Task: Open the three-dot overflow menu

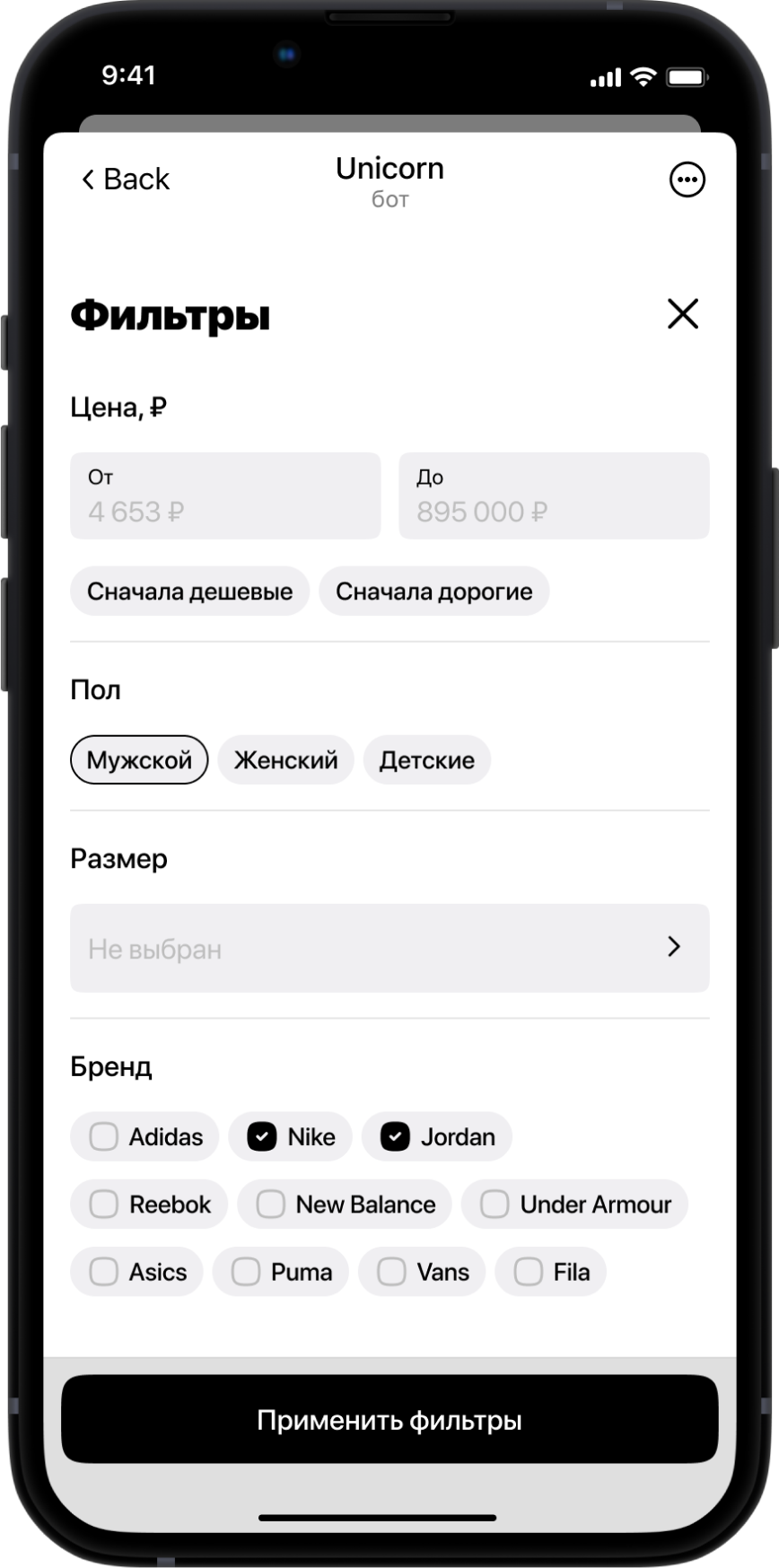Action: click(x=687, y=180)
